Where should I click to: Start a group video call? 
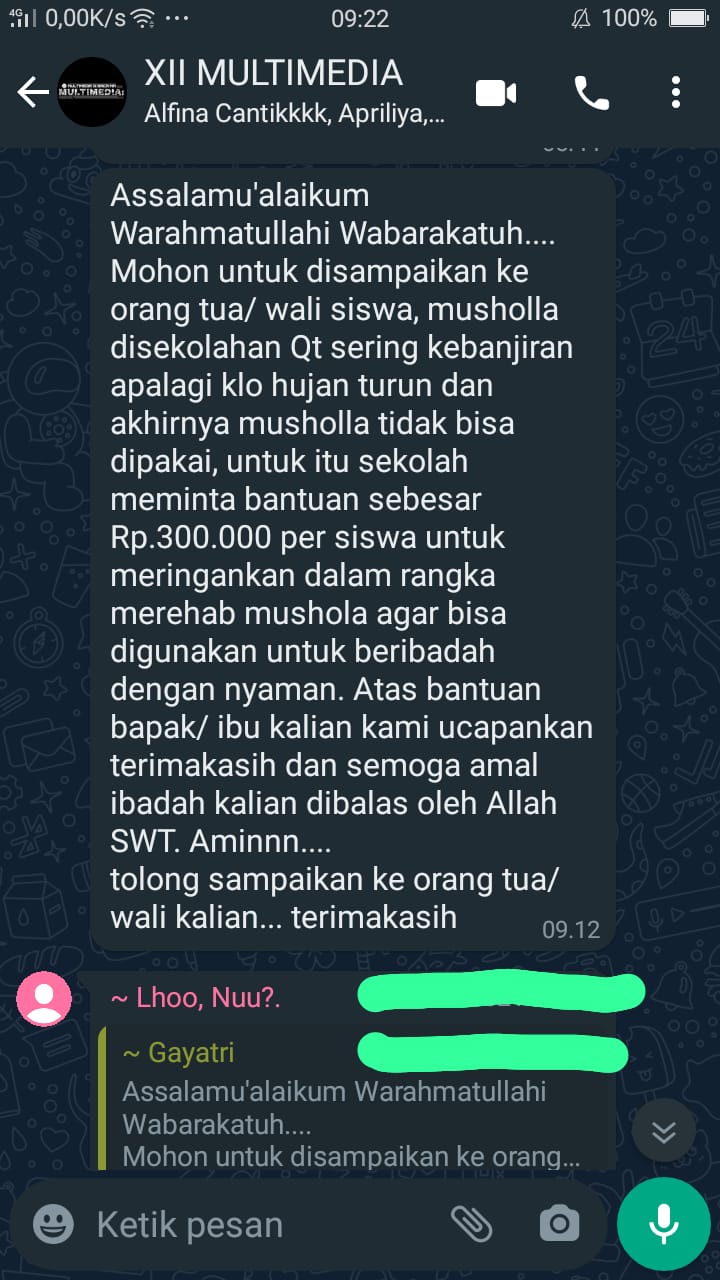(x=496, y=93)
